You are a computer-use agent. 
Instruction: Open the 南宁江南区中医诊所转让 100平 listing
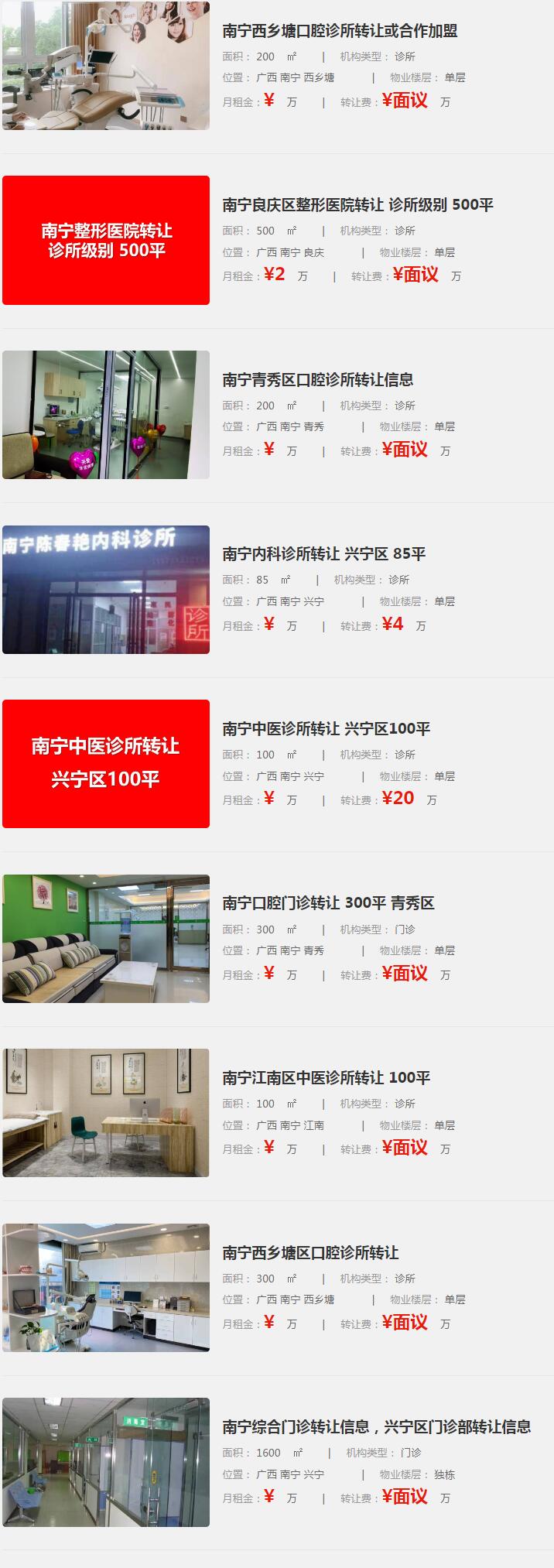(x=326, y=1078)
